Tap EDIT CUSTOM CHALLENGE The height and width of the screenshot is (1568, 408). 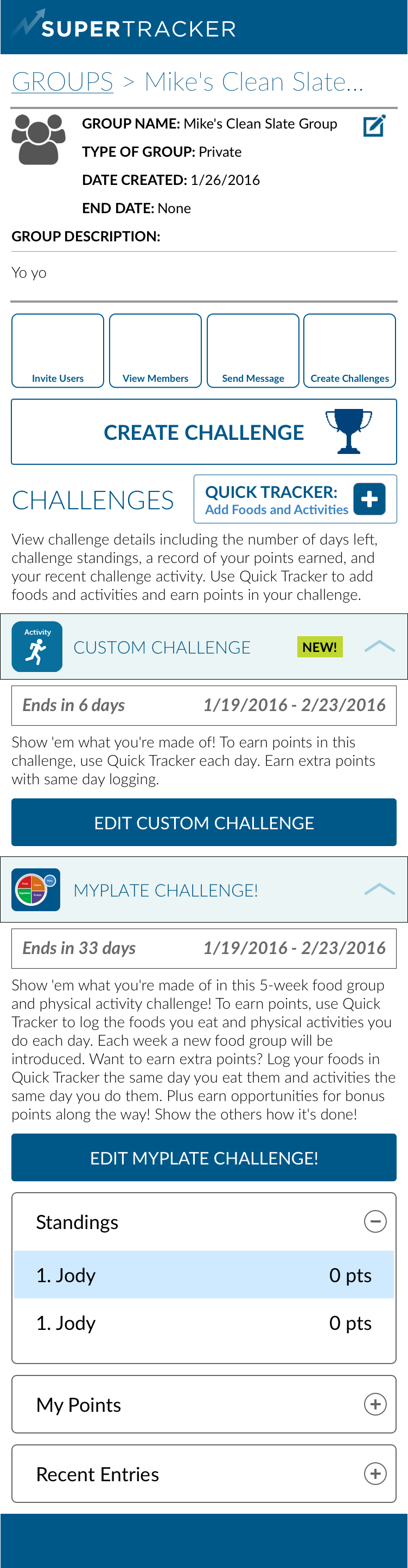click(204, 822)
